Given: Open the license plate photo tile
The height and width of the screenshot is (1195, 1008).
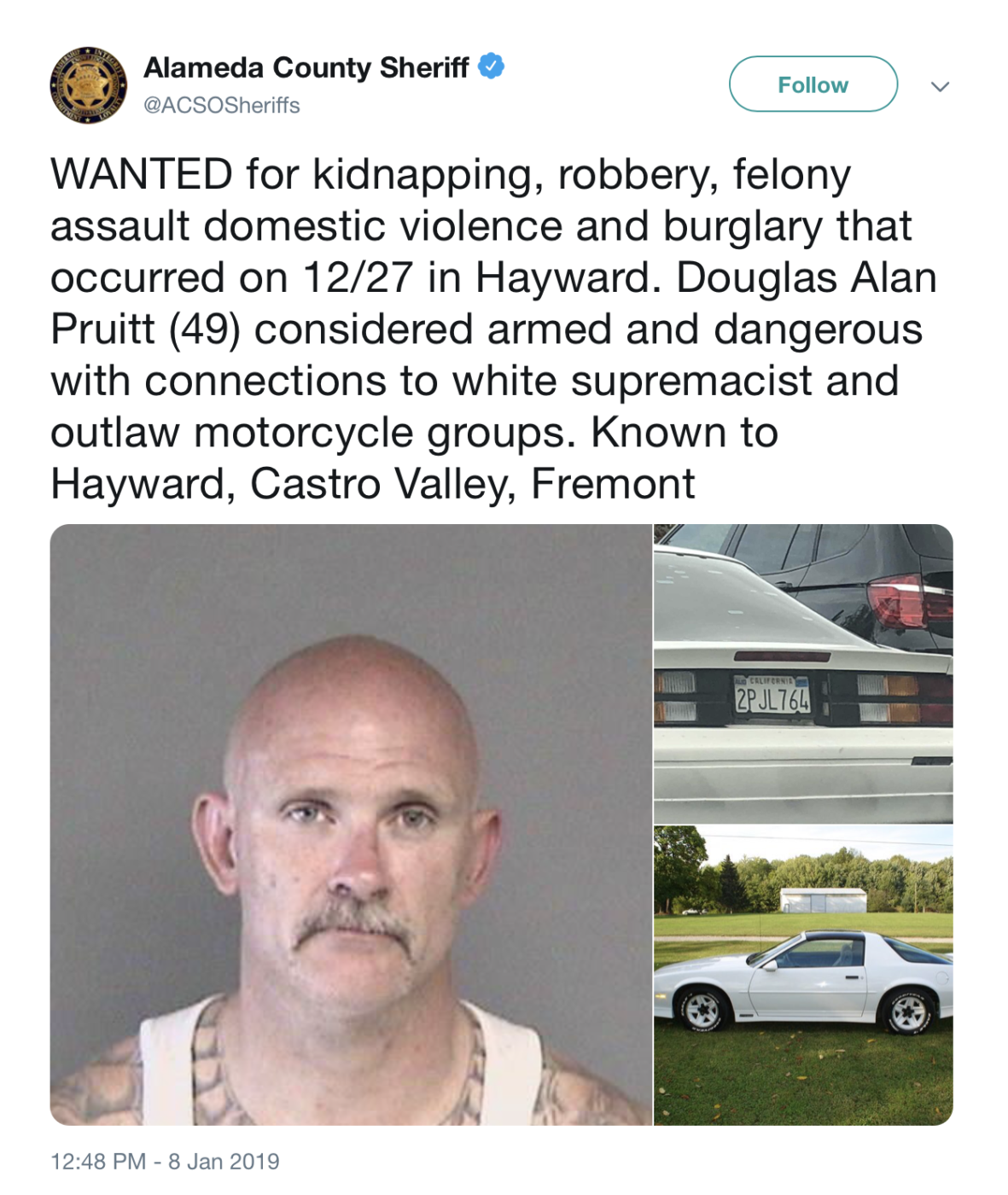Looking at the screenshot, I should (802, 673).
